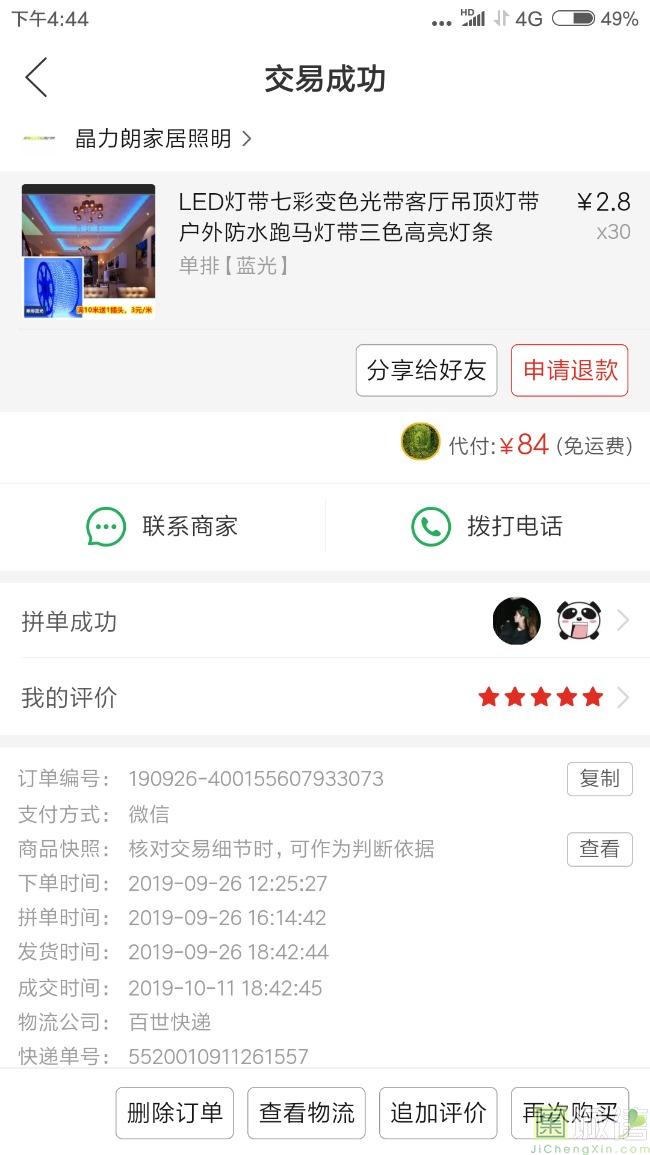Contact the seller via 联系商家
The height and width of the screenshot is (1155, 650).
[x=163, y=526]
